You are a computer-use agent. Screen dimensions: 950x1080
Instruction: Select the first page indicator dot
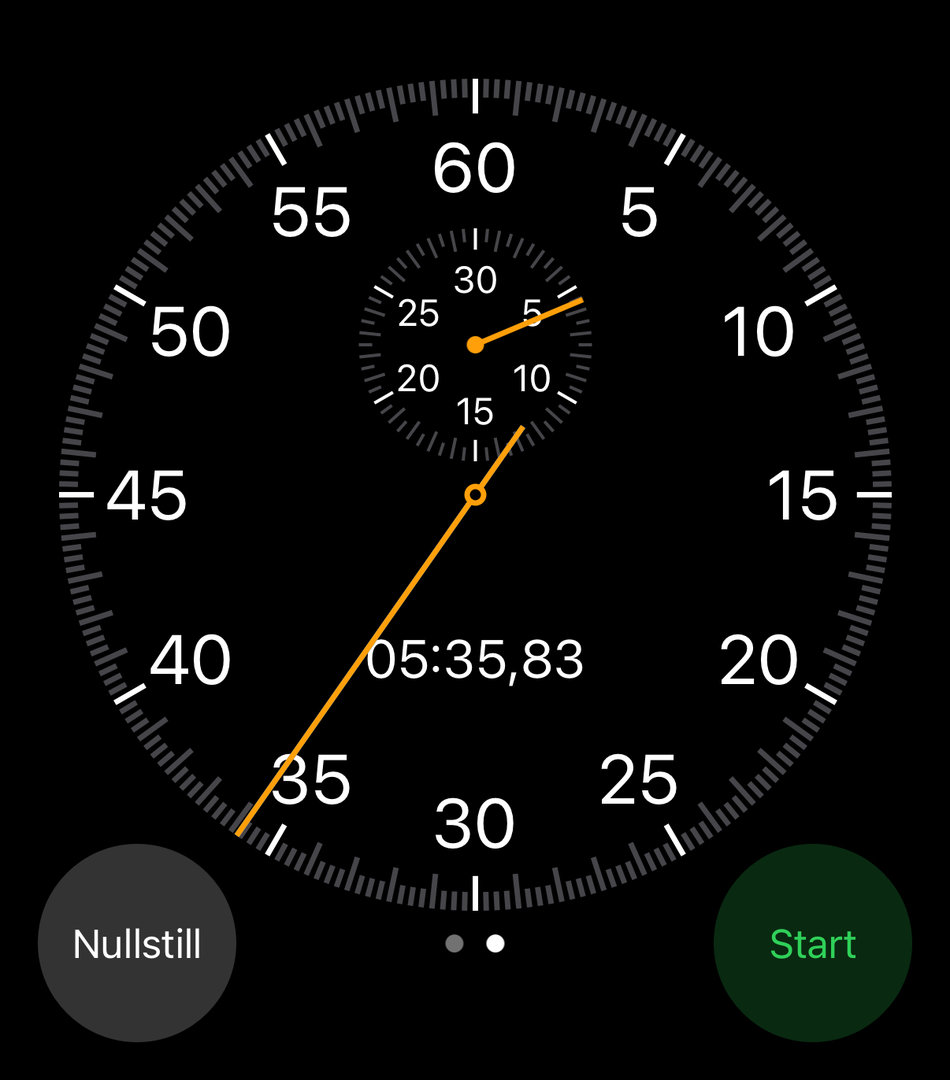tap(455, 943)
